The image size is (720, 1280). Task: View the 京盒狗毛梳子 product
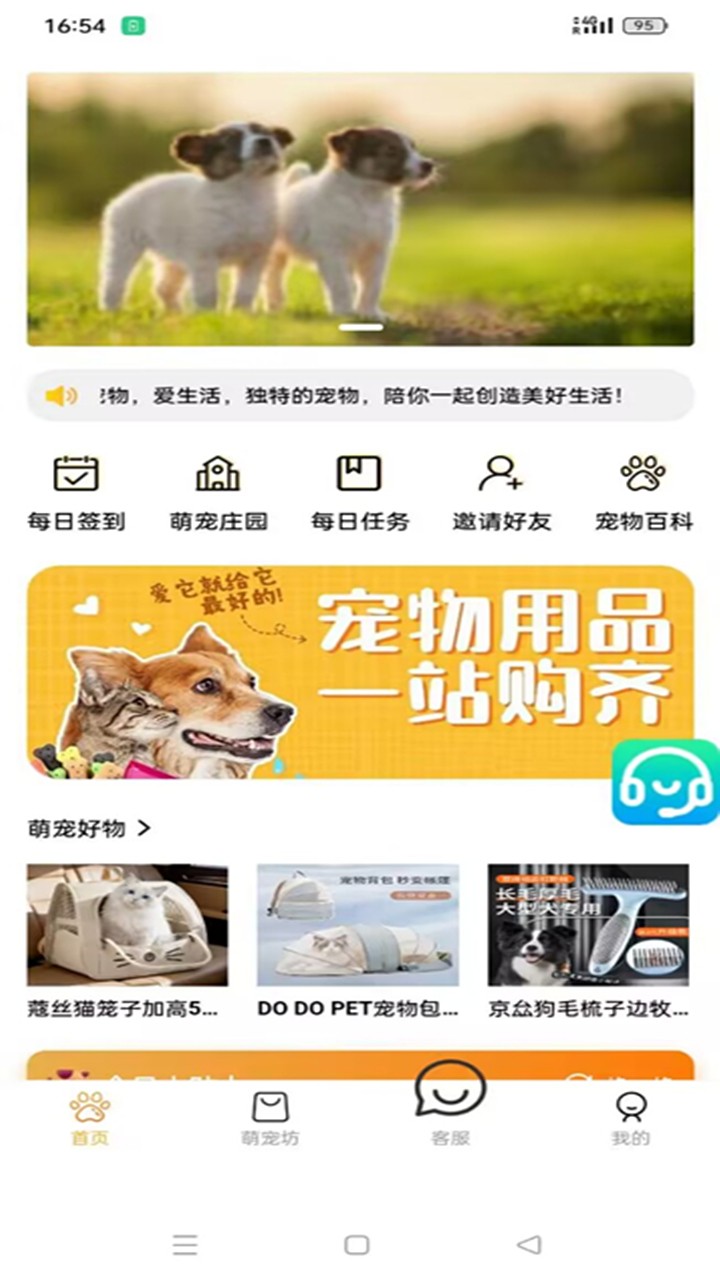tap(588, 938)
